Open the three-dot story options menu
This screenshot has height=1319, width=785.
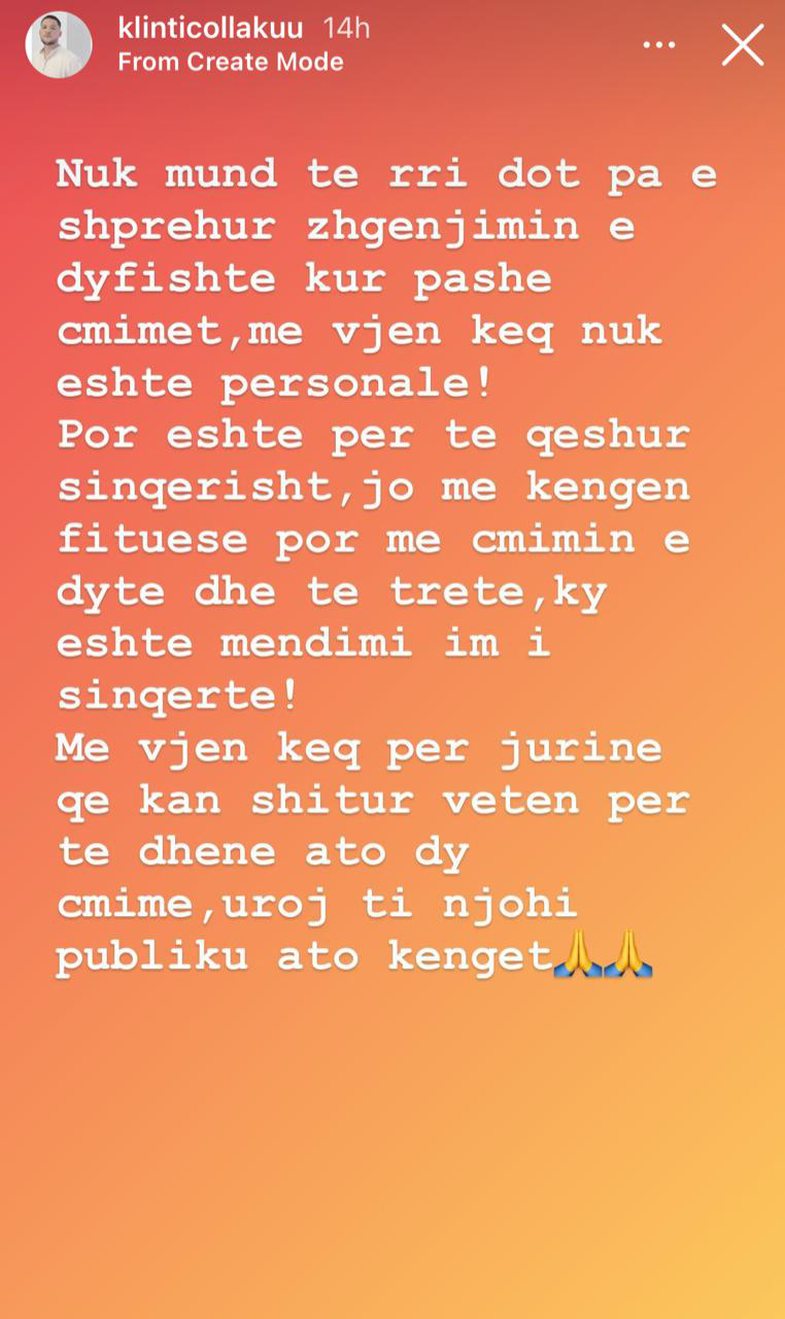coord(659,45)
